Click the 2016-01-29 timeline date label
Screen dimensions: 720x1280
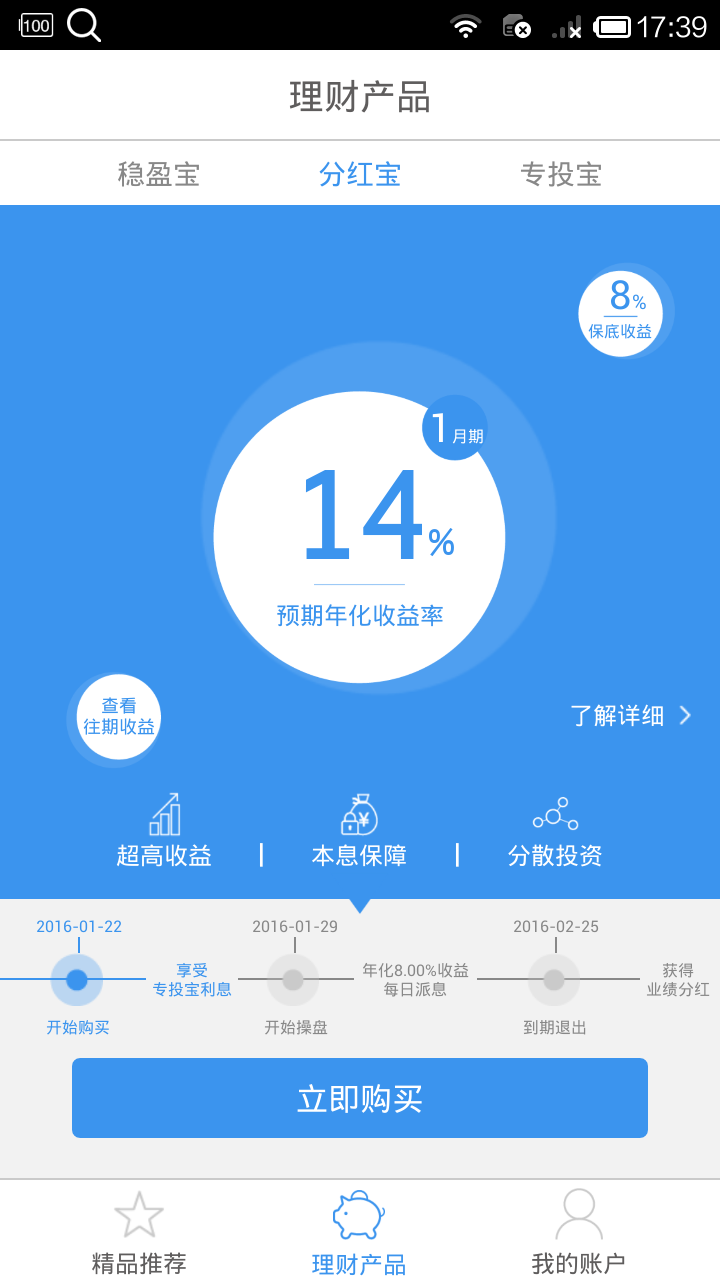[292, 926]
